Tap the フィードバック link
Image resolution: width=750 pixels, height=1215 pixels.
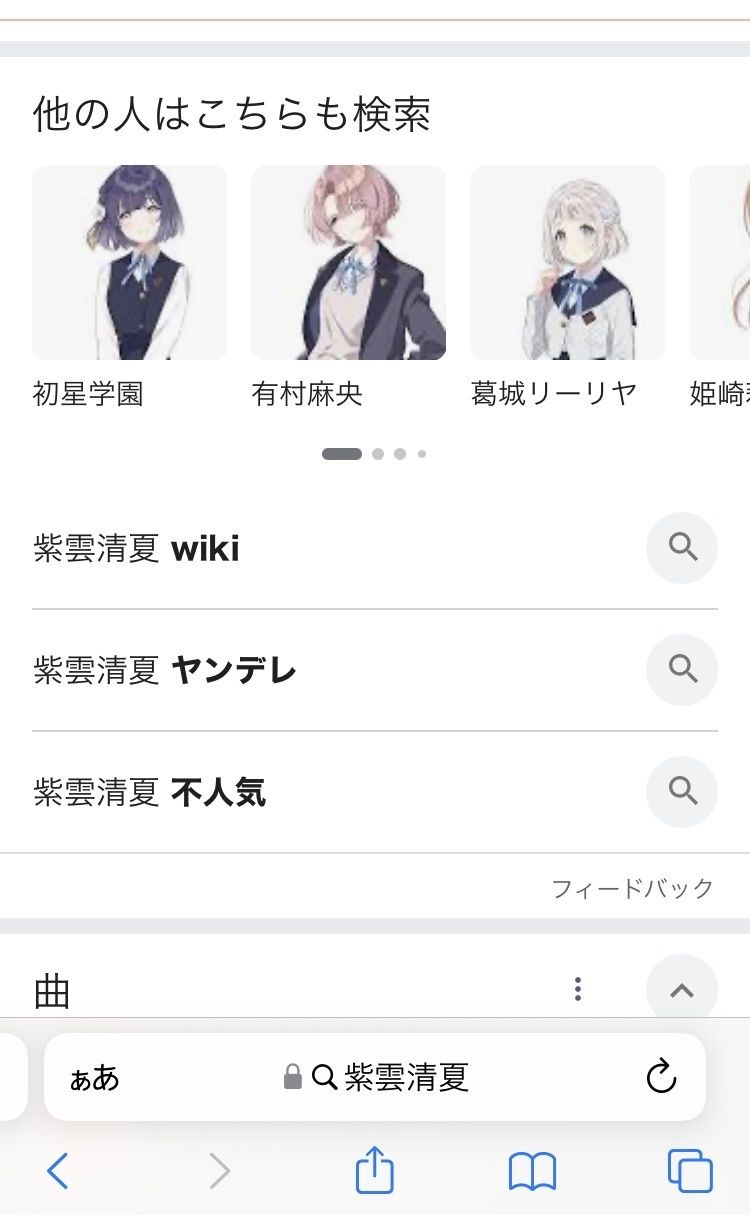(632, 888)
